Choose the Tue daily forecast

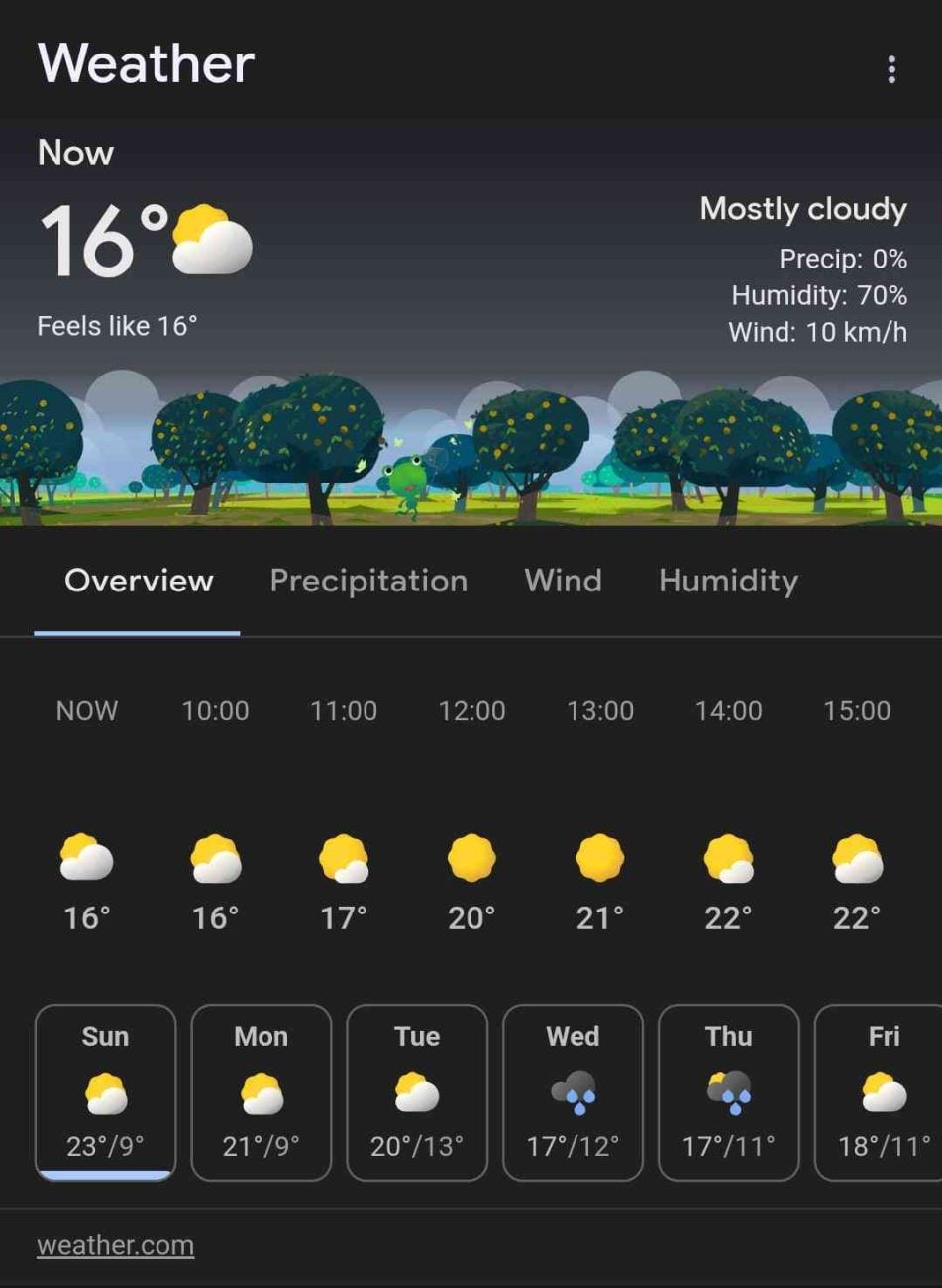[416, 1092]
